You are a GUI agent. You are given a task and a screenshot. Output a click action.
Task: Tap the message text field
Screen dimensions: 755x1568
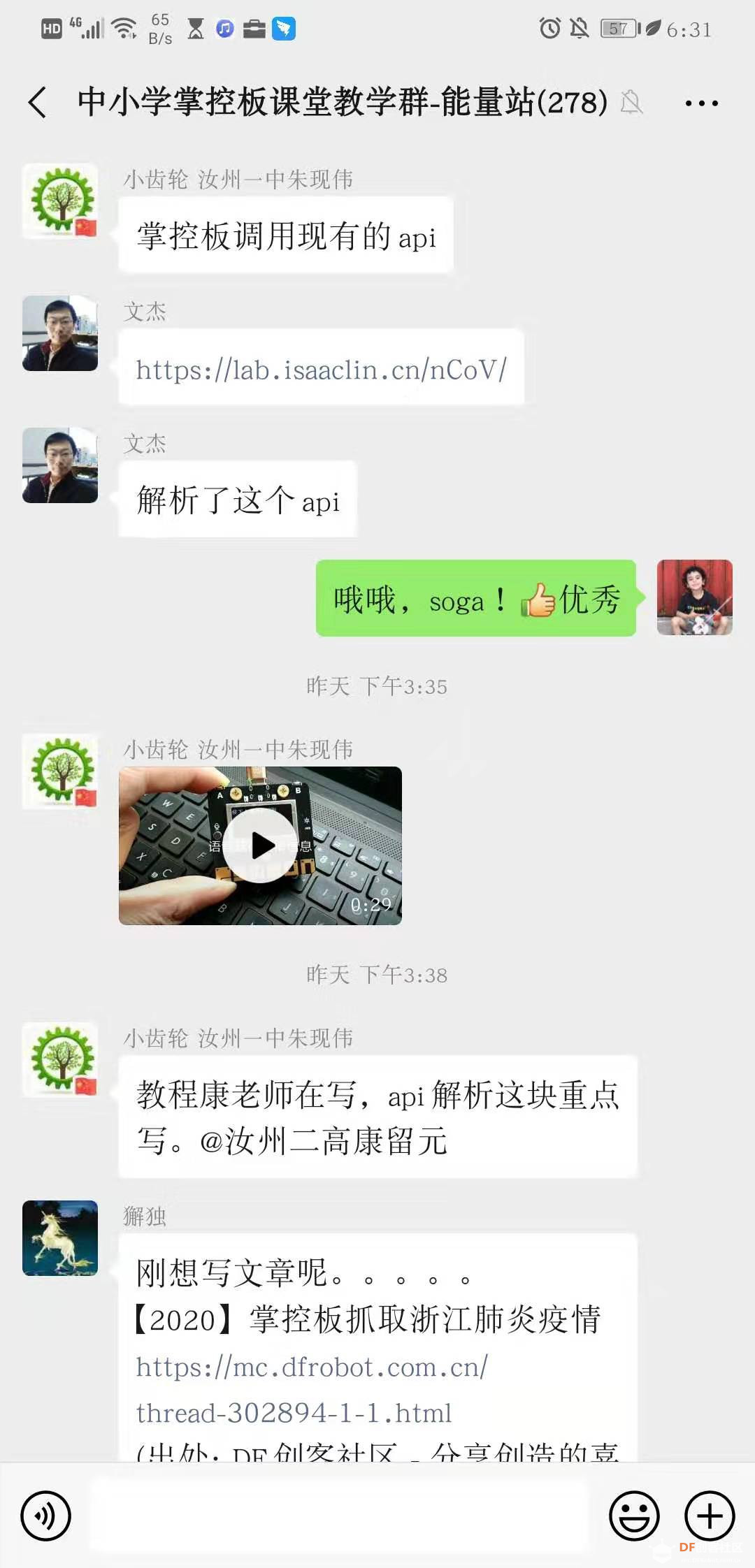point(339,1516)
